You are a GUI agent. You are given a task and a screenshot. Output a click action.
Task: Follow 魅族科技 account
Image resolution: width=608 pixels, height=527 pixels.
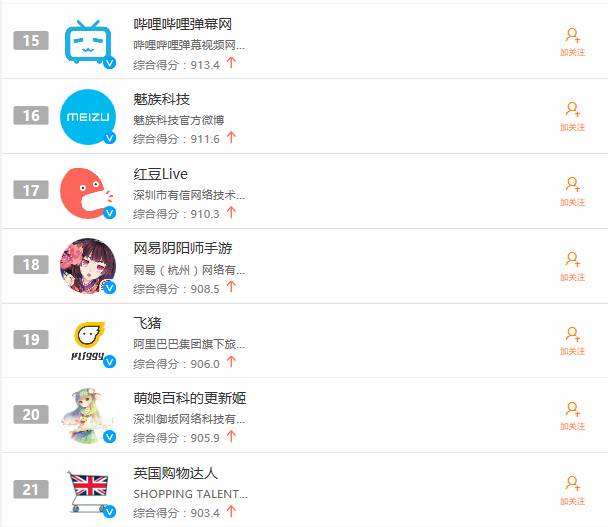pos(572,116)
